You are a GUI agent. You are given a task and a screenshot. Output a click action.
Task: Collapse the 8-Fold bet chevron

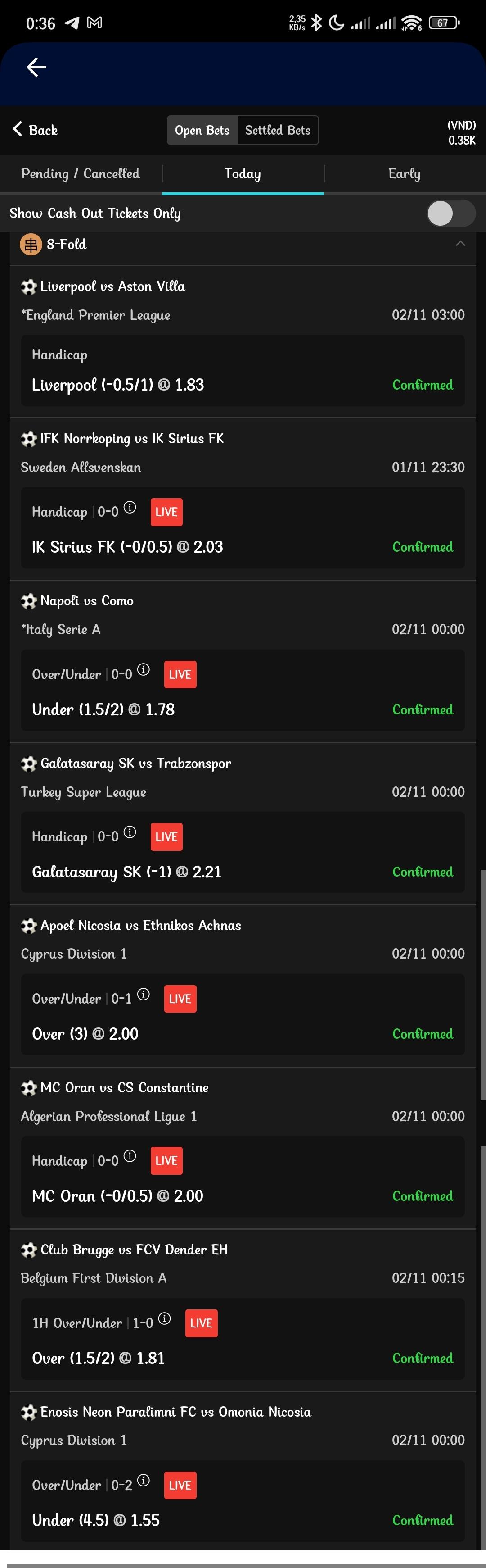click(x=460, y=244)
